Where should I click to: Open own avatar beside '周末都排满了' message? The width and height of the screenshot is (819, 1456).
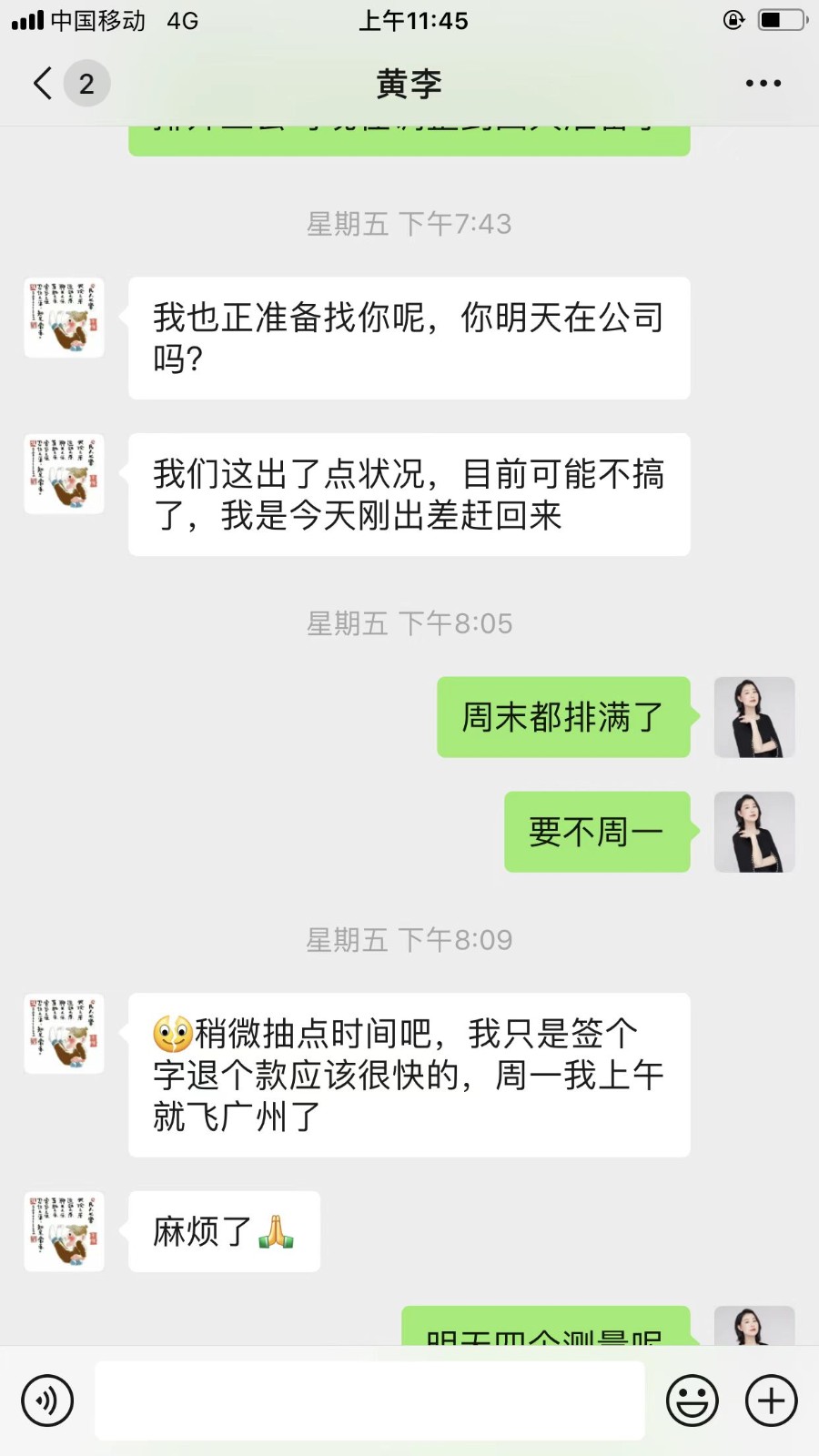[754, 717]
